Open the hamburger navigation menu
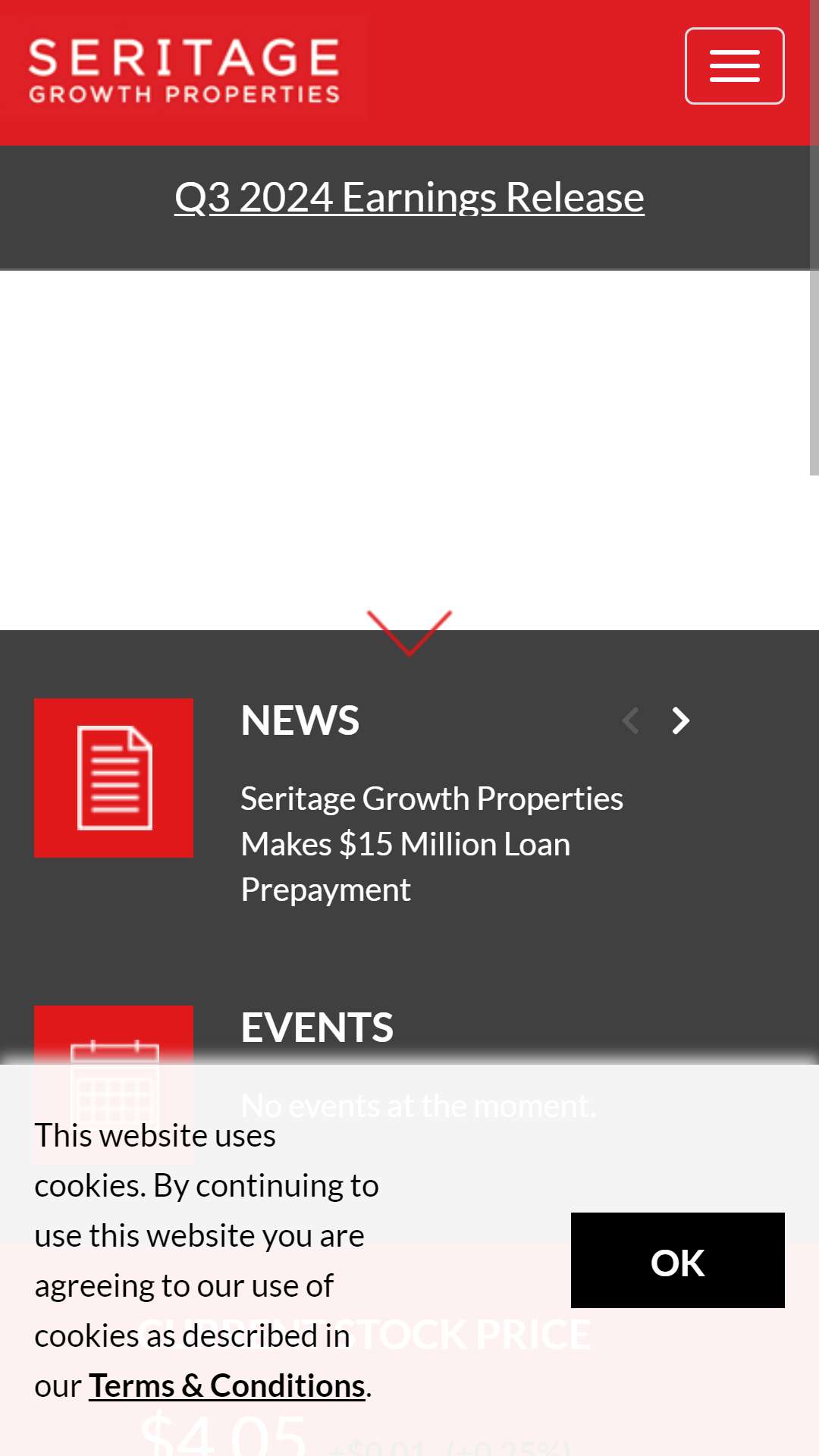Viewport: 819px width, 1456px height. [x=734, y=66]
